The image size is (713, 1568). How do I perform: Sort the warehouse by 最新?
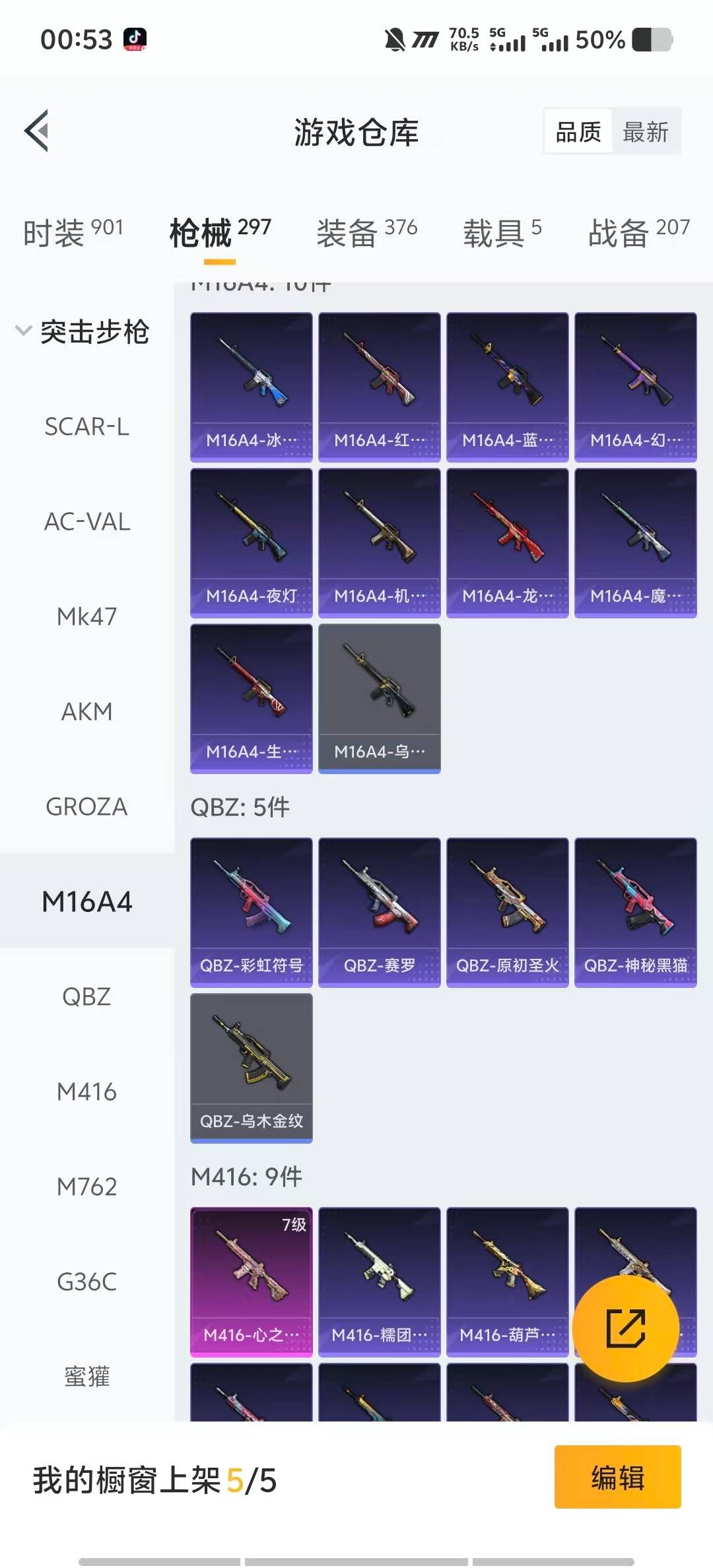645,132
